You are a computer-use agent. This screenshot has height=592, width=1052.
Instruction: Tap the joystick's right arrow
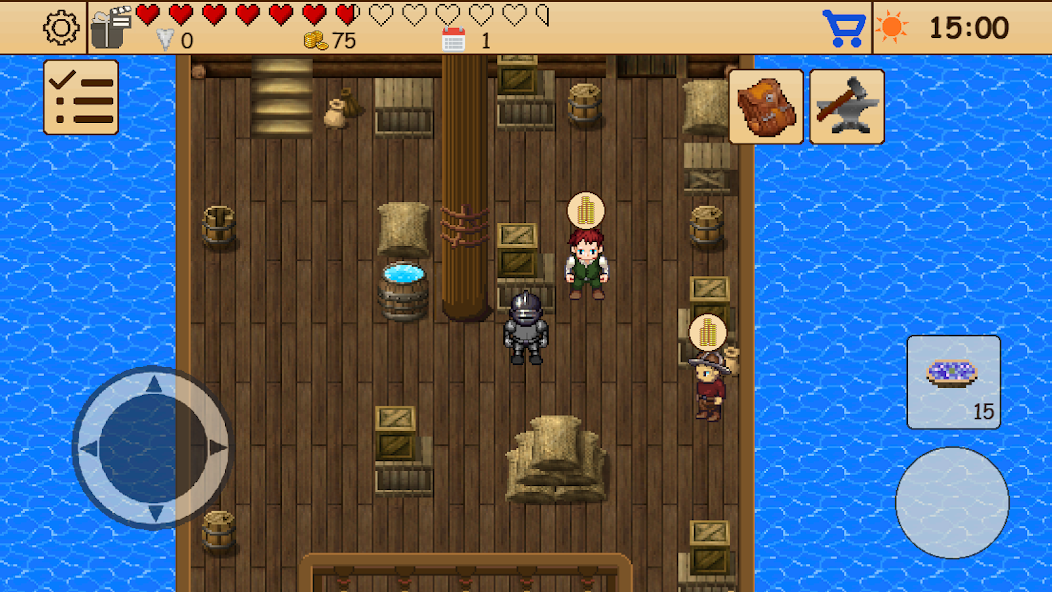tap(216, 447)
